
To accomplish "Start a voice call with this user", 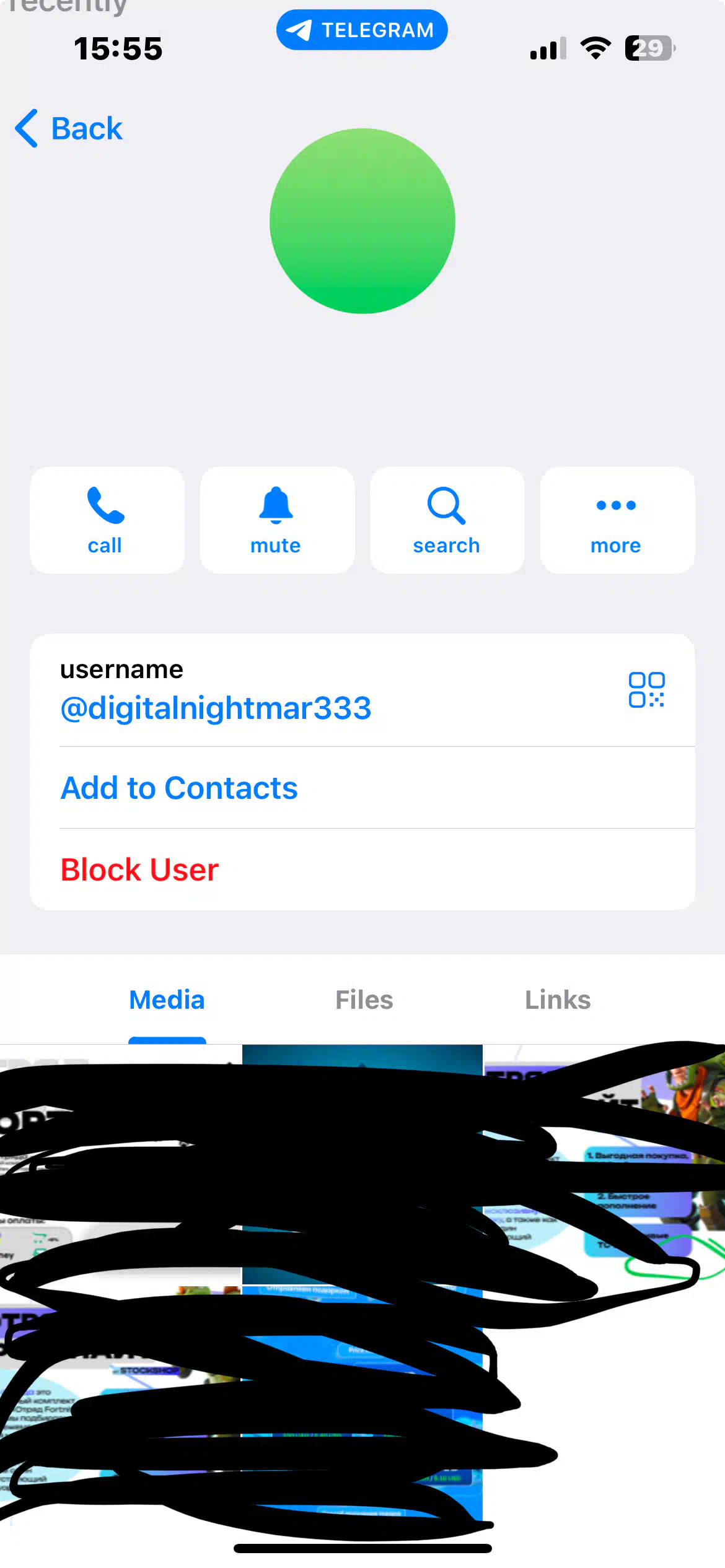I will pos(107,520).
